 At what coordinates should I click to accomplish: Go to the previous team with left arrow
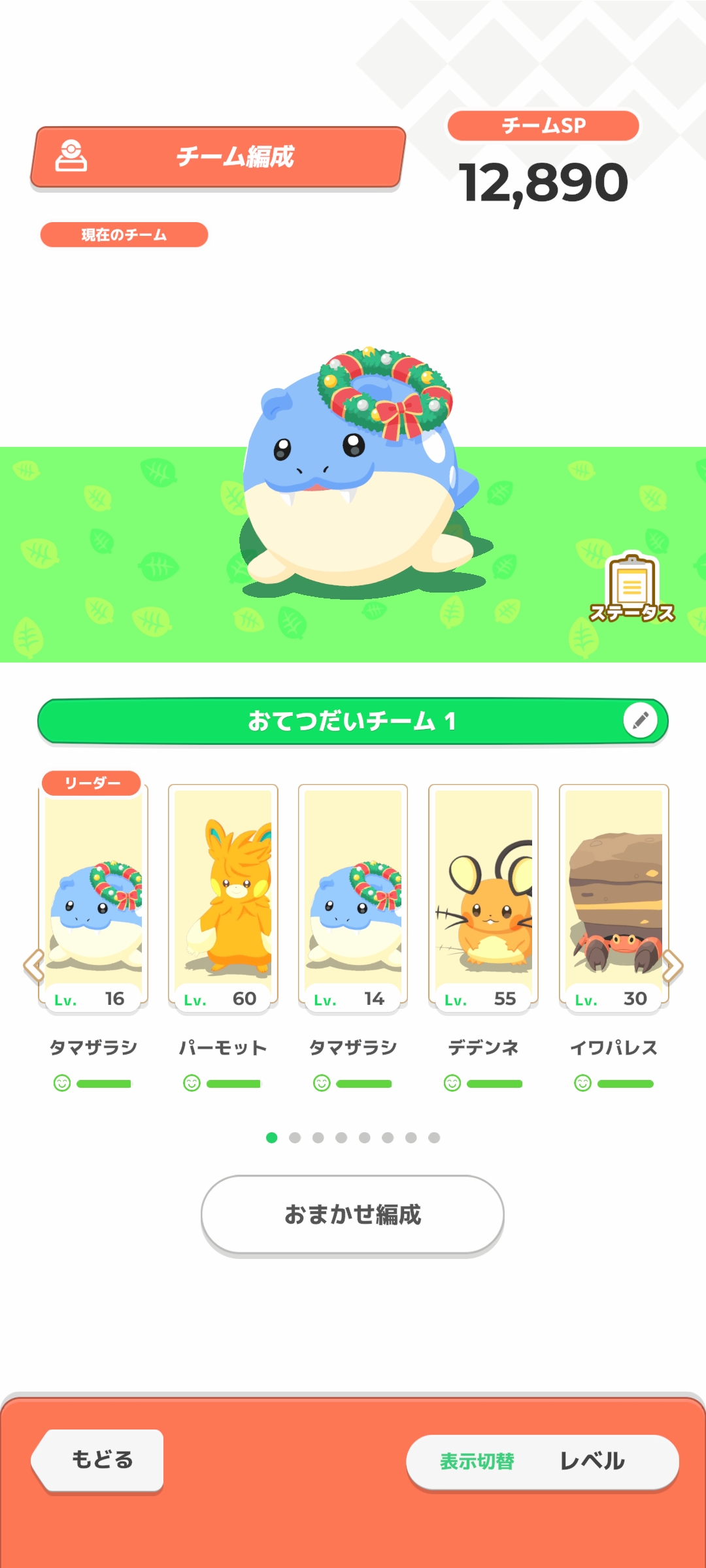coord(33,966)
